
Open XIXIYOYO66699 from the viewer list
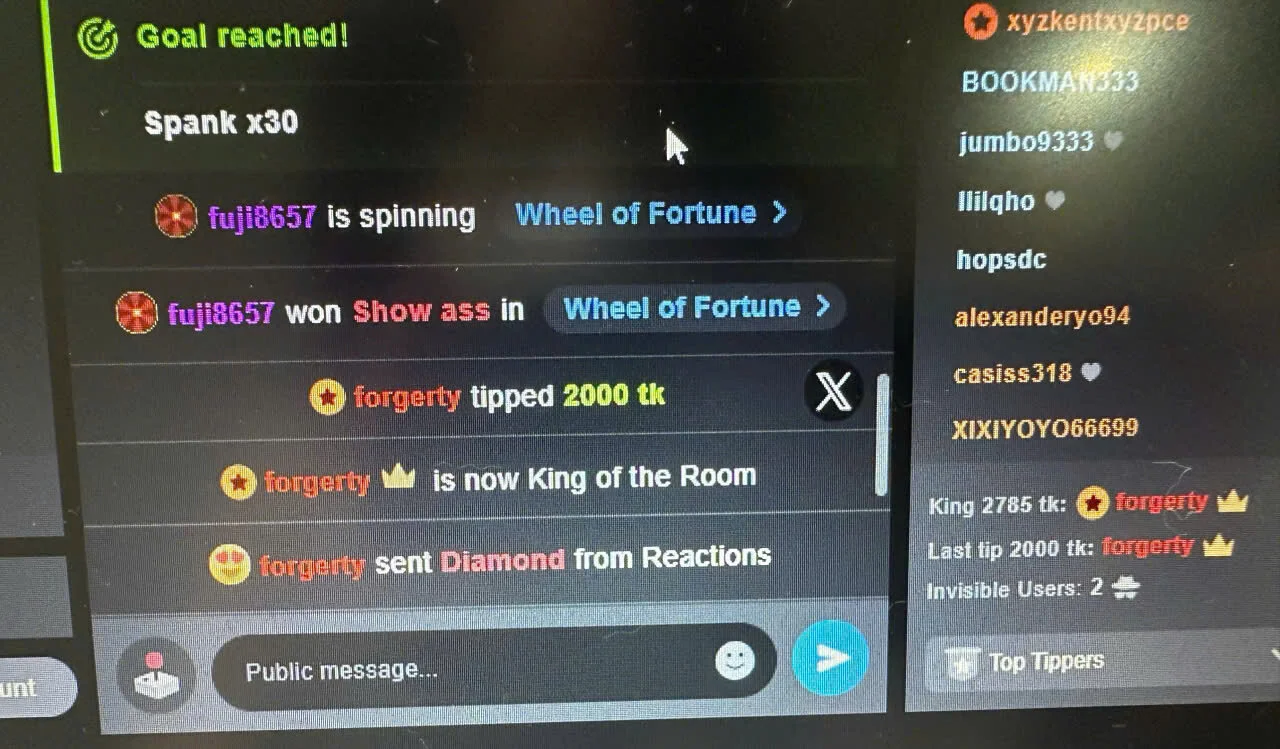pyautogui.click(x=1045, y=429)
